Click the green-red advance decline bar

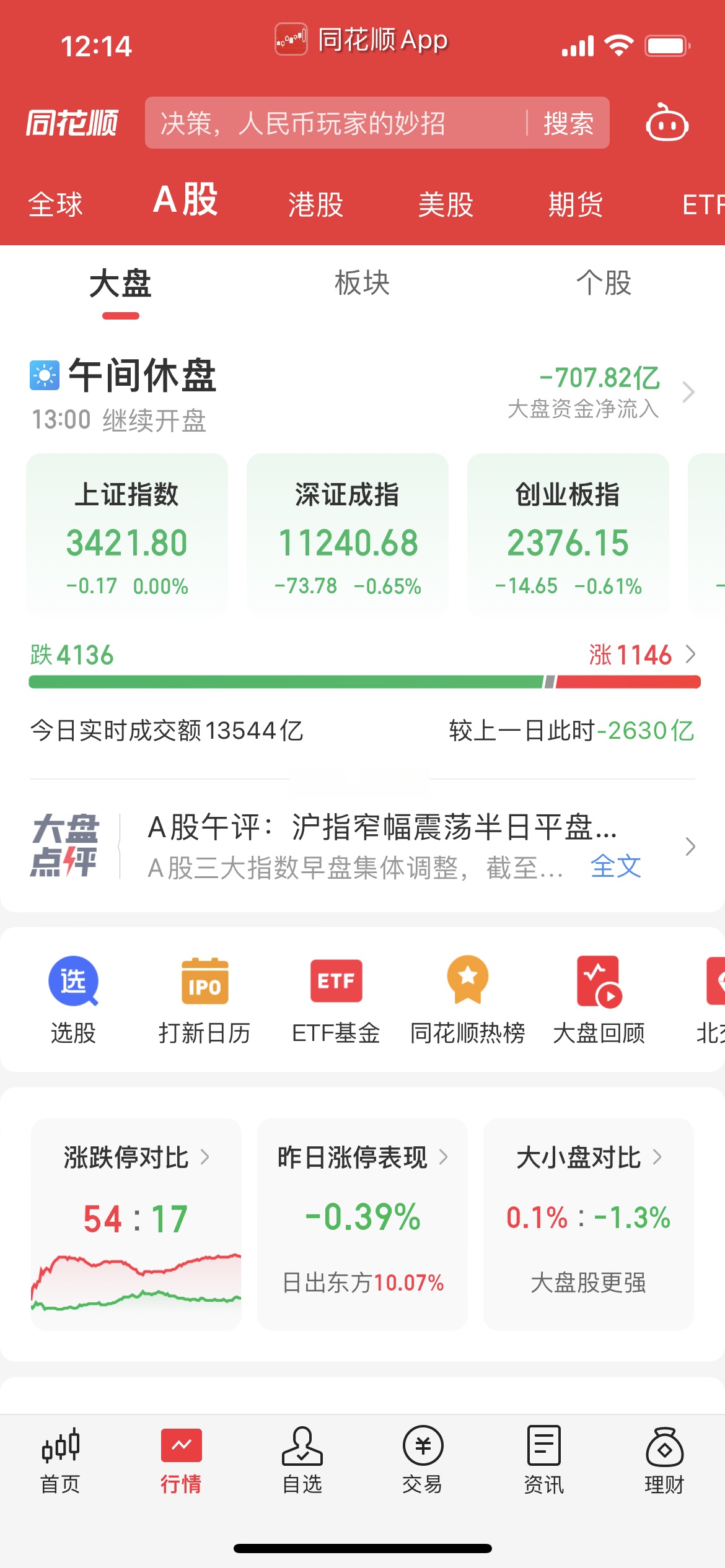pyautogui.click(x=362, y=681)
